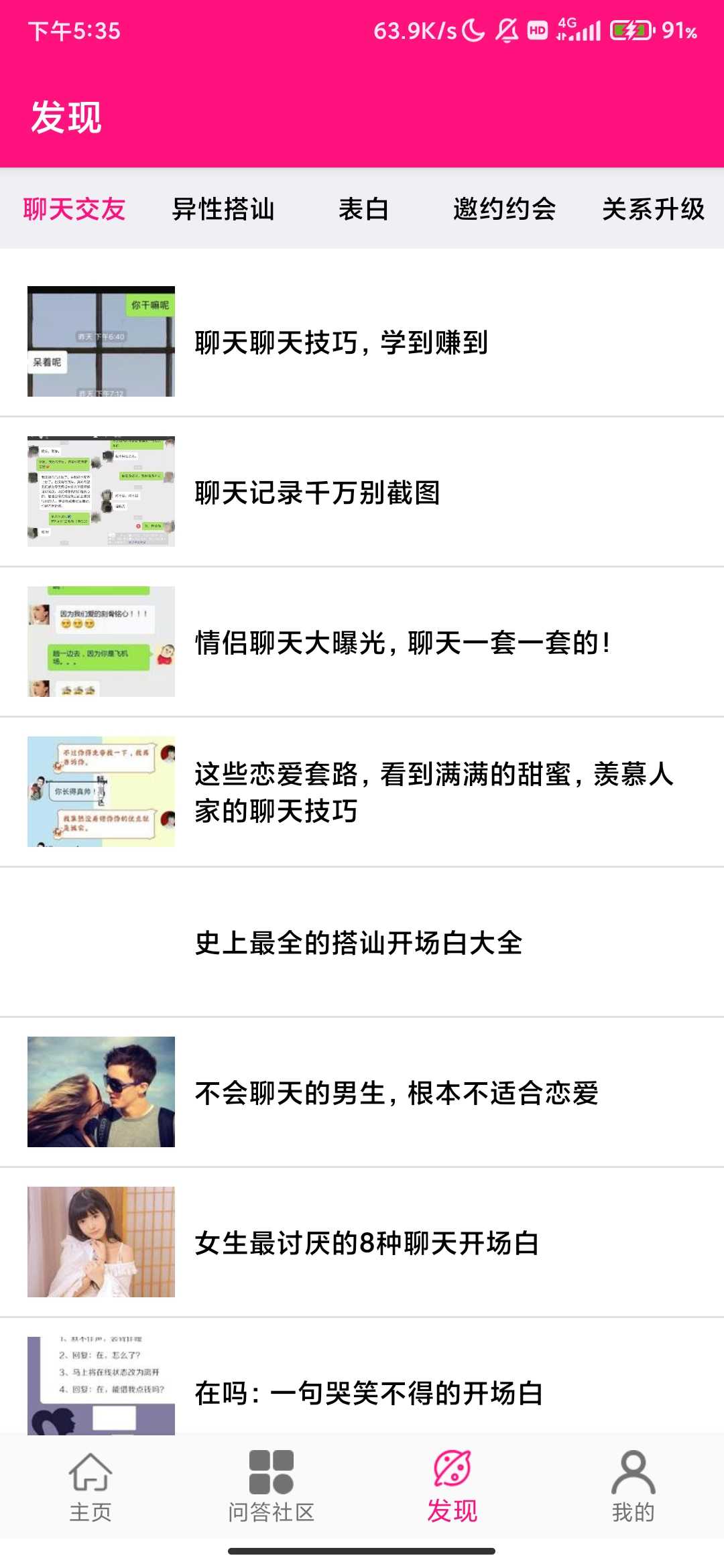Open the 我的 profile tab

(633, 1486)
